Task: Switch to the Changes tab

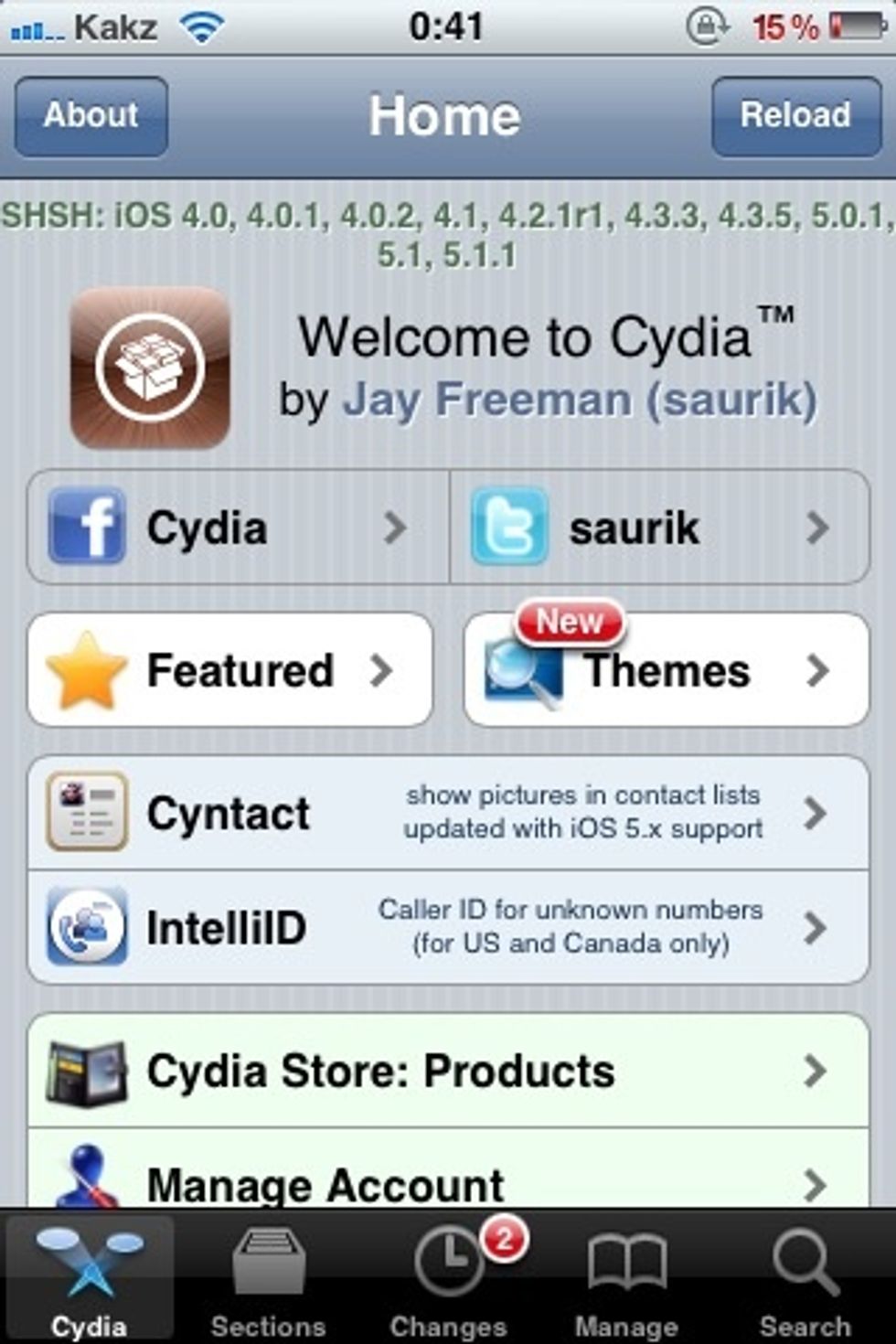Action: click(x=448, y=1280)
